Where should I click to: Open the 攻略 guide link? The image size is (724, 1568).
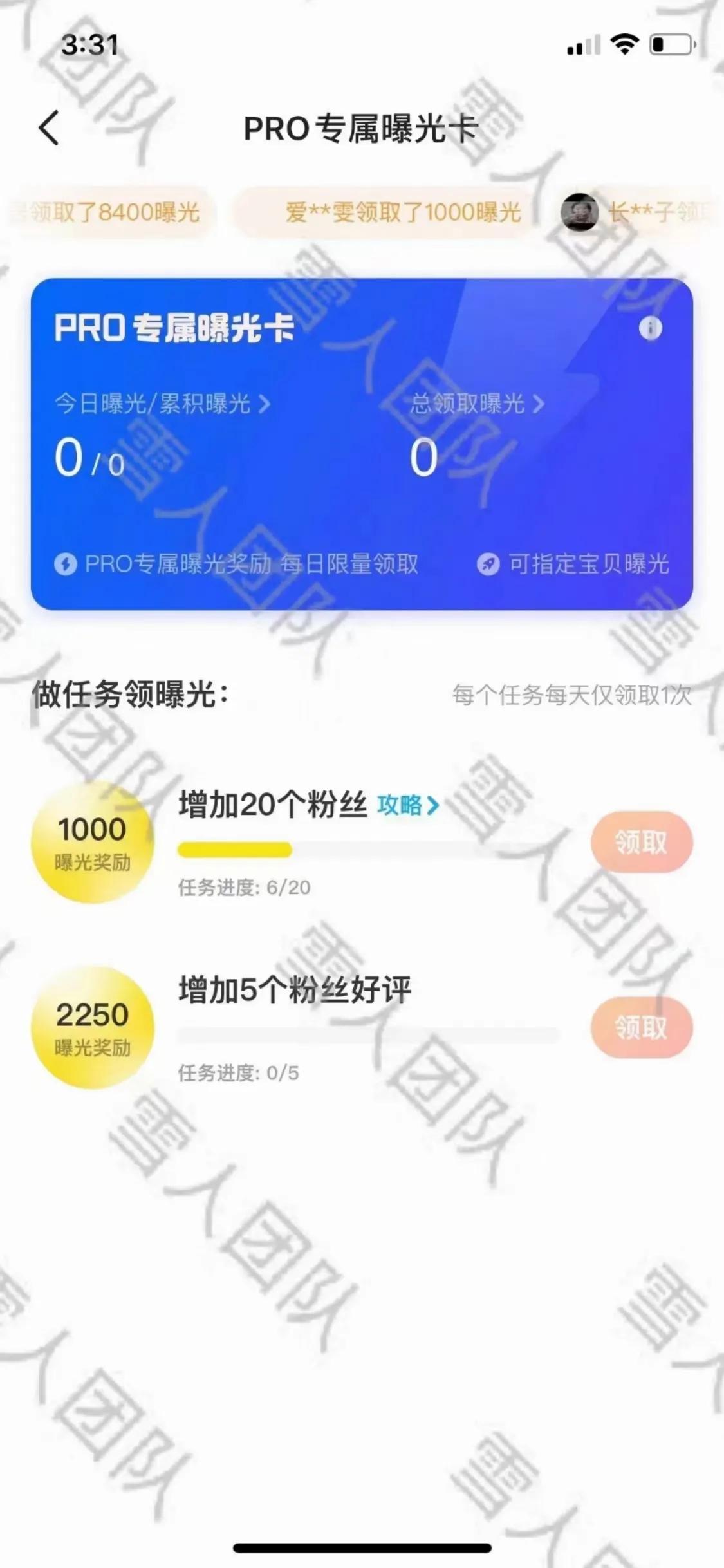[408, 805]
